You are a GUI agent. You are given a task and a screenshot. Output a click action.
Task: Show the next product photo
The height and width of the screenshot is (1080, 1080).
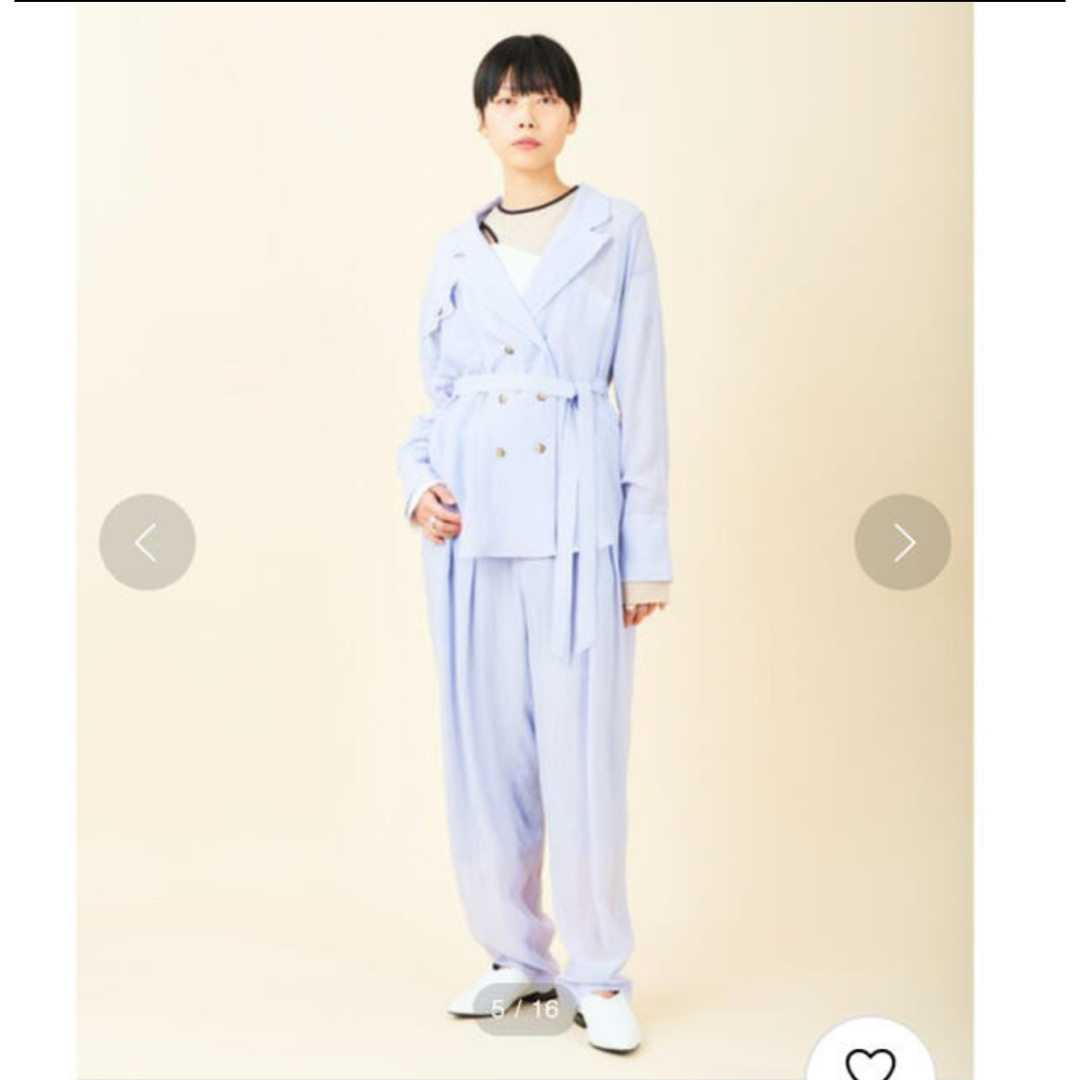[902, 542]
